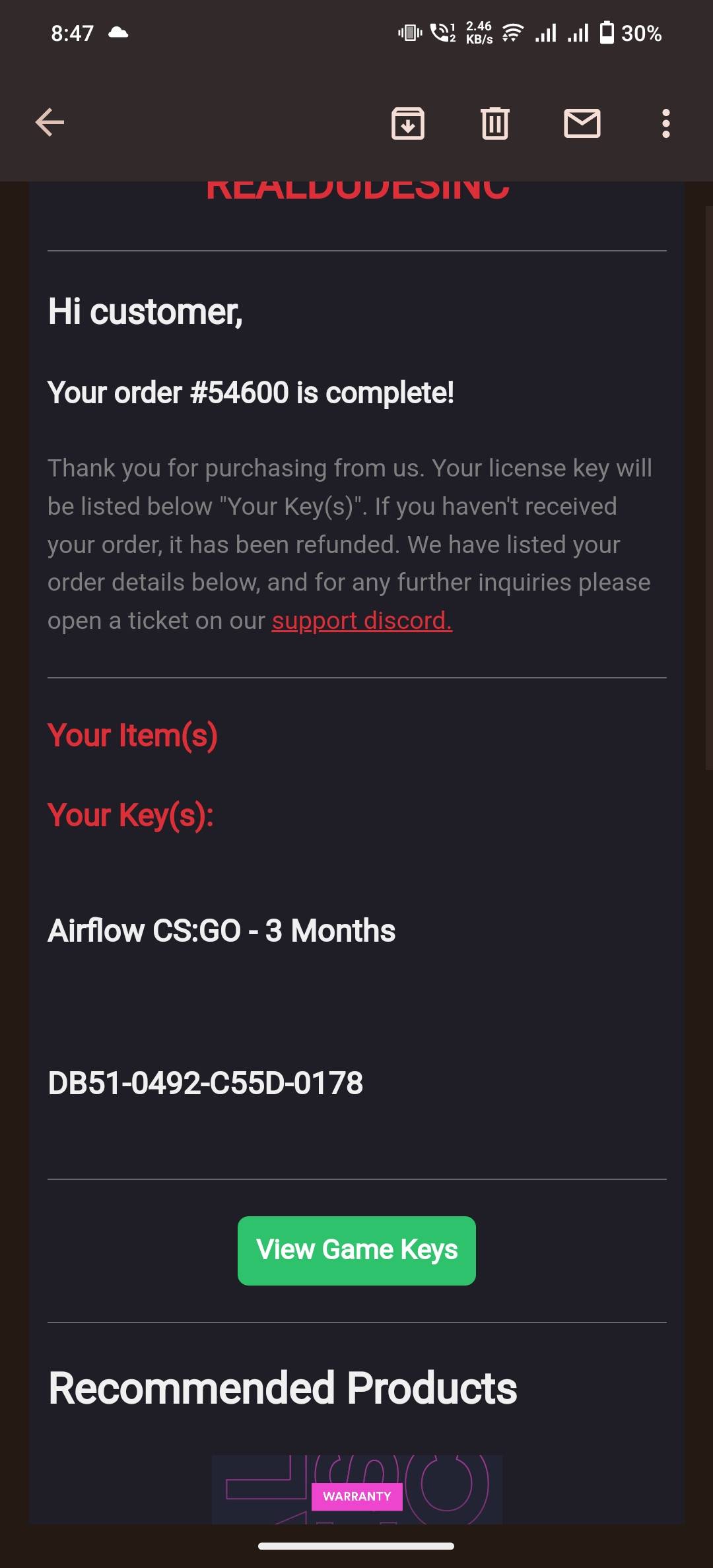
Task: Open the support discord link
Action: click(362, 620)
